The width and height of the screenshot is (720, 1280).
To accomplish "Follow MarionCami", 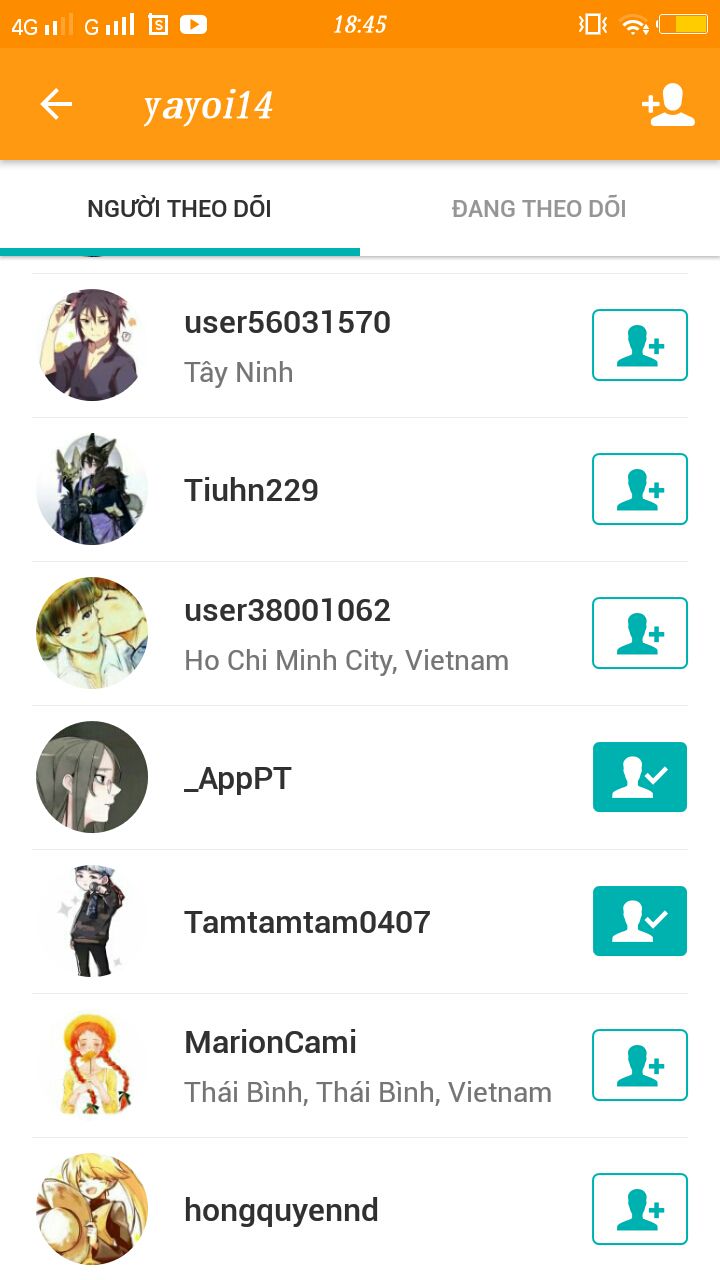I will tap(639, 1065).
